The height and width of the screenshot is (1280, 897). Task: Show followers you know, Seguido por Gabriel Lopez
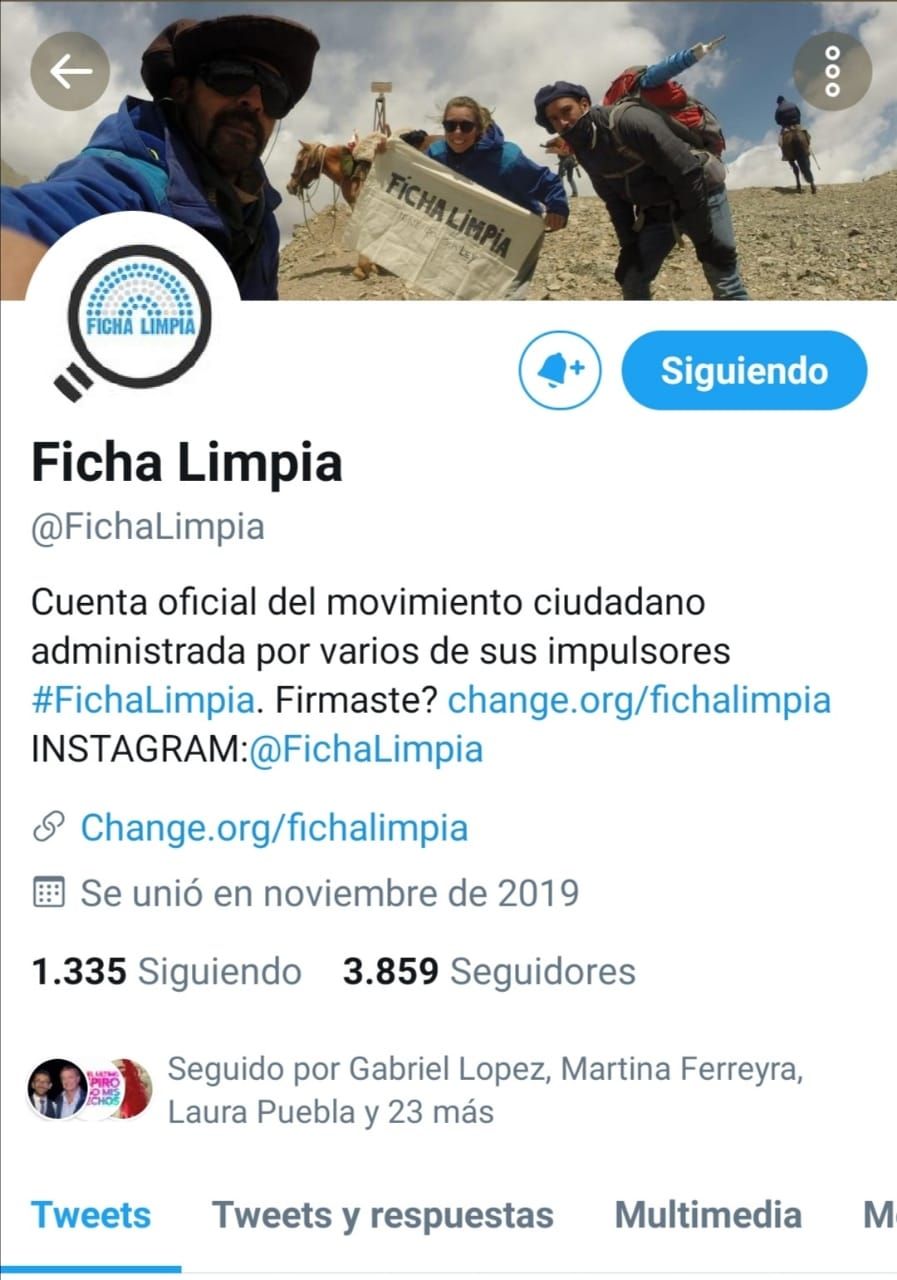tap(485, 1090)
